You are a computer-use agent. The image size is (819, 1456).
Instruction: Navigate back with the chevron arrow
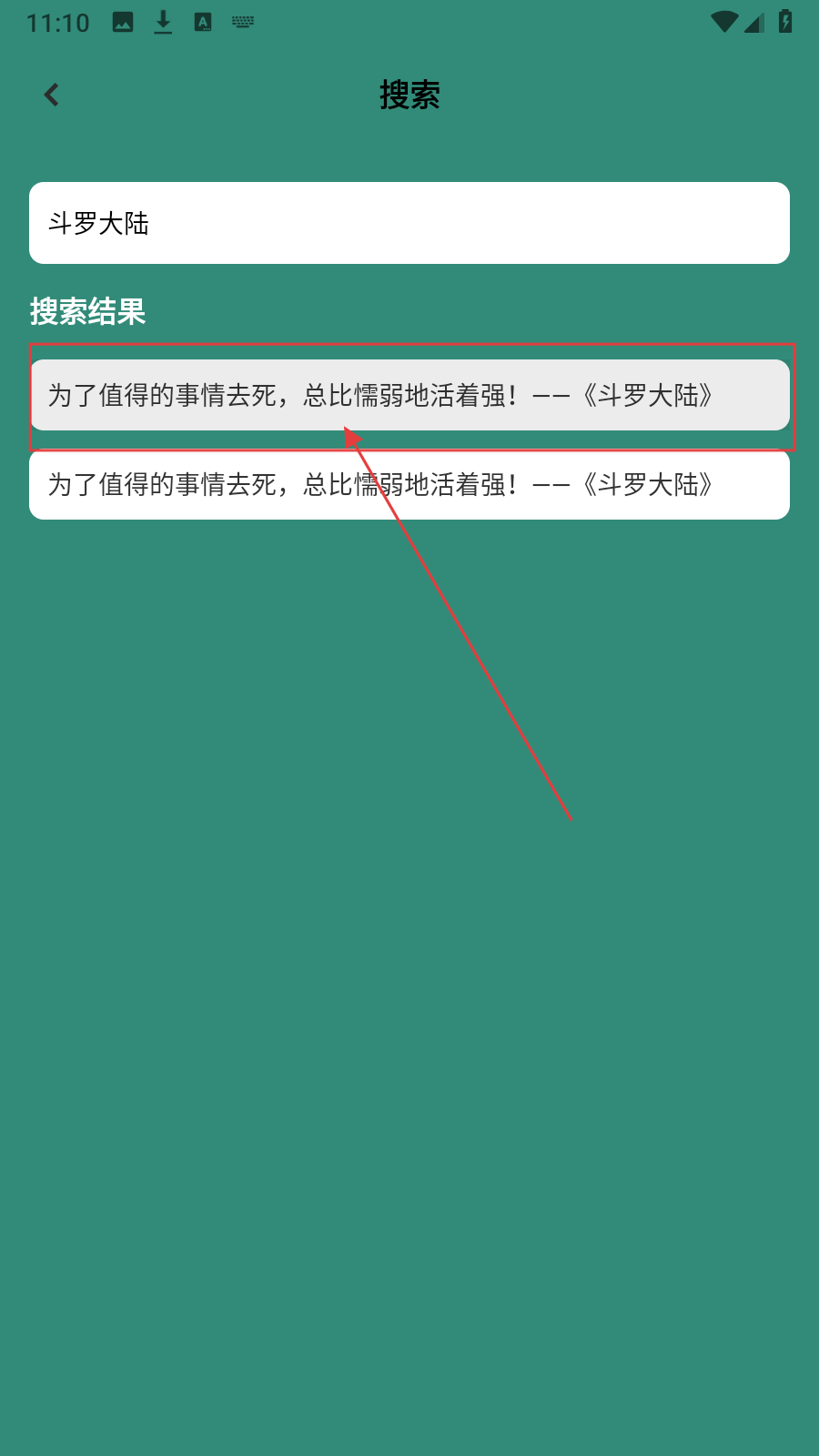coord(52,94)
